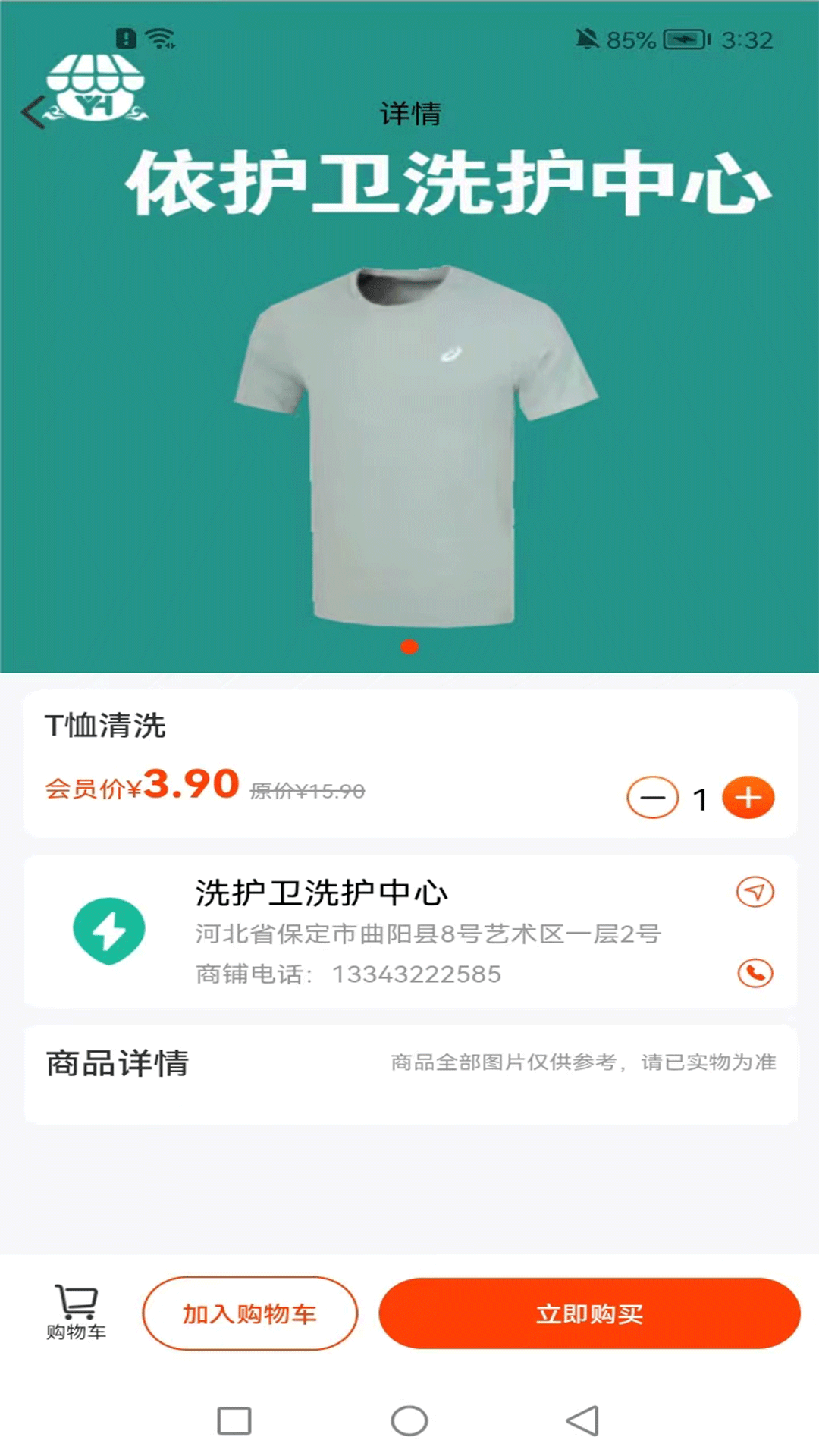This screenshot has height=1456, width=819.
Task: Tap the phone icon to call the shop
Action: pyautogui.click(x=755, y=973)
